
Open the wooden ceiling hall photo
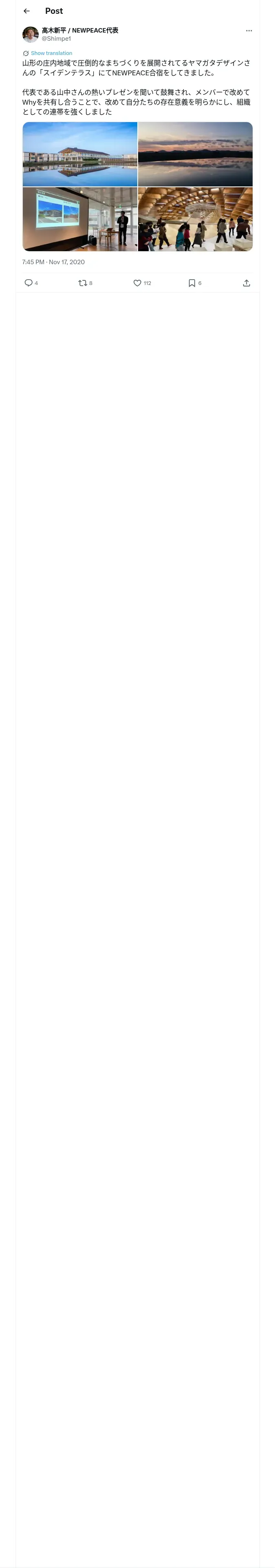(x=195, y=219)
